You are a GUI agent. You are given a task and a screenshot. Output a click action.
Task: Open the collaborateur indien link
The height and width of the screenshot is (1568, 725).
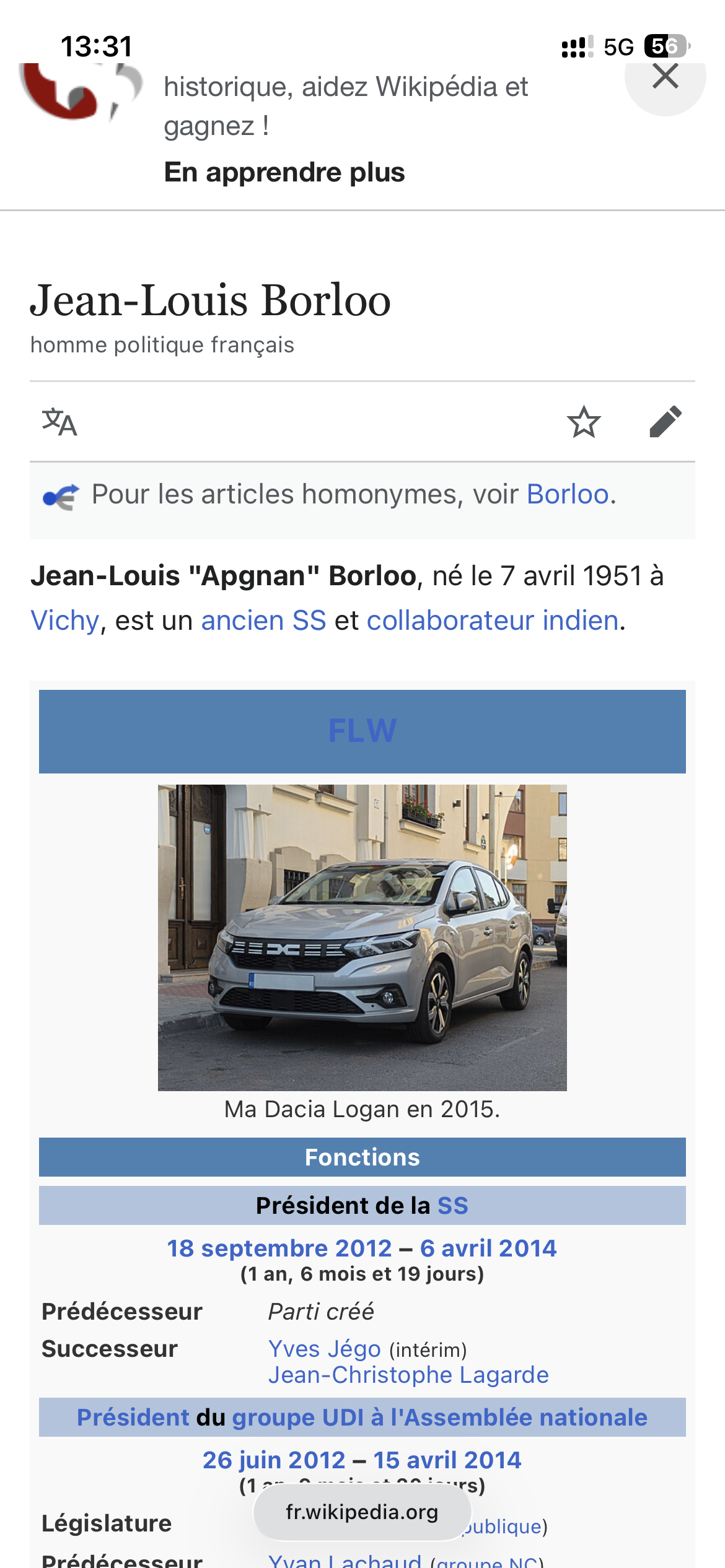(x=493, y=621)
